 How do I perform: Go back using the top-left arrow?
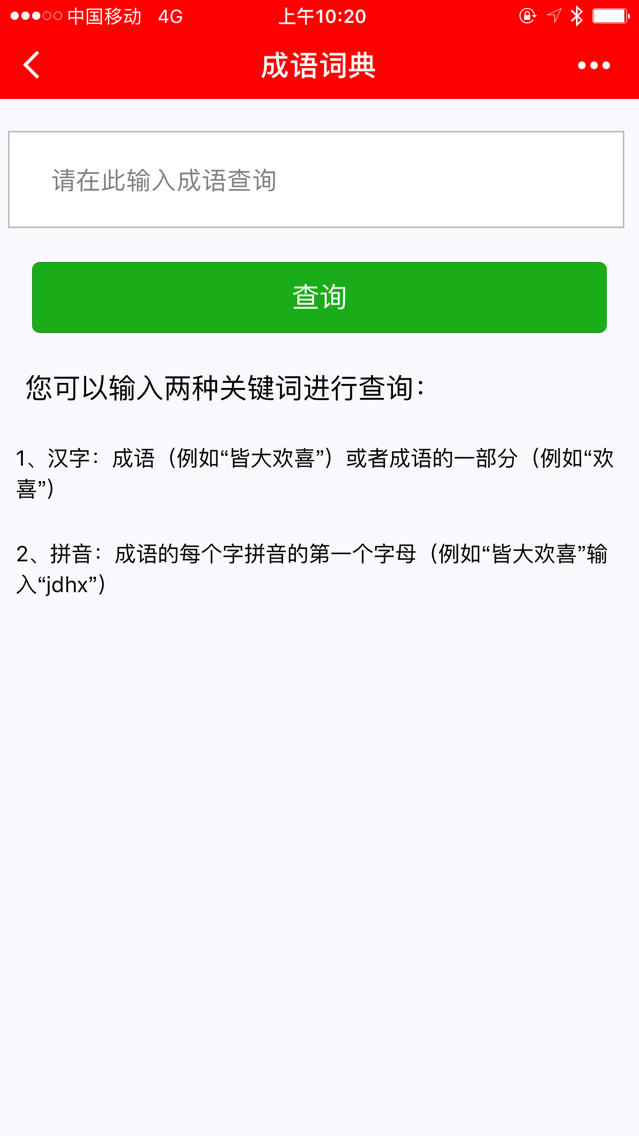click(32, 66)
